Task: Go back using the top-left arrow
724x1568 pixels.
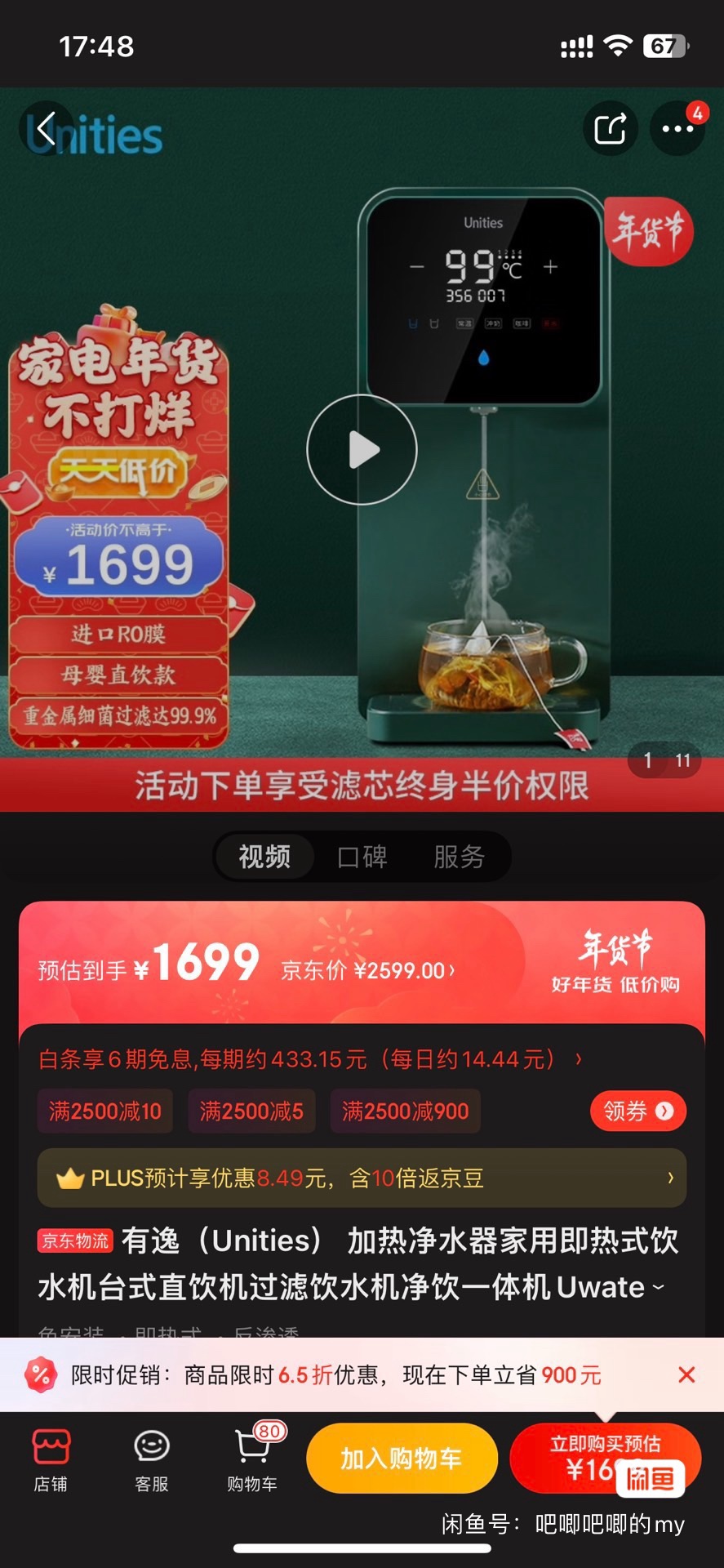Action: coord(46,128)
